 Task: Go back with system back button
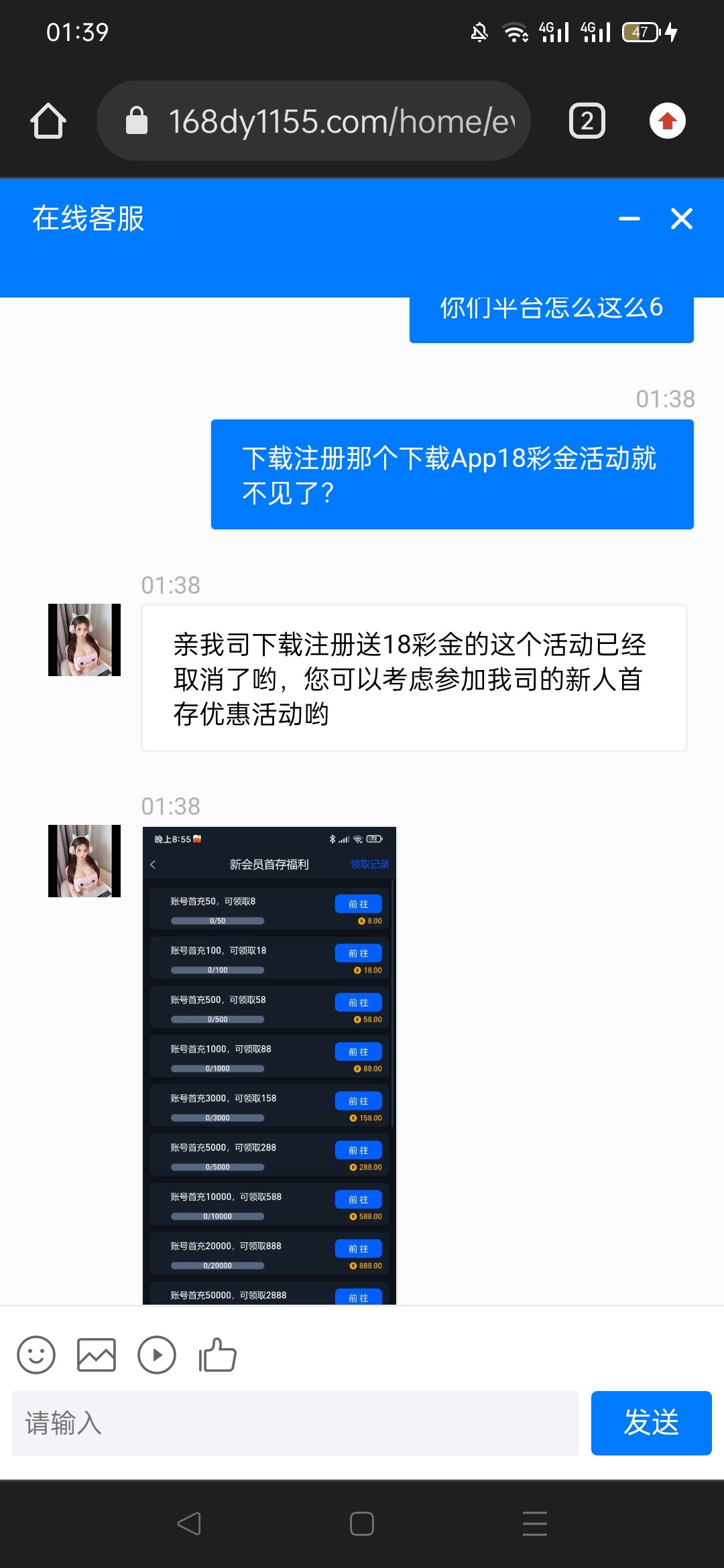click(189, 1524)
